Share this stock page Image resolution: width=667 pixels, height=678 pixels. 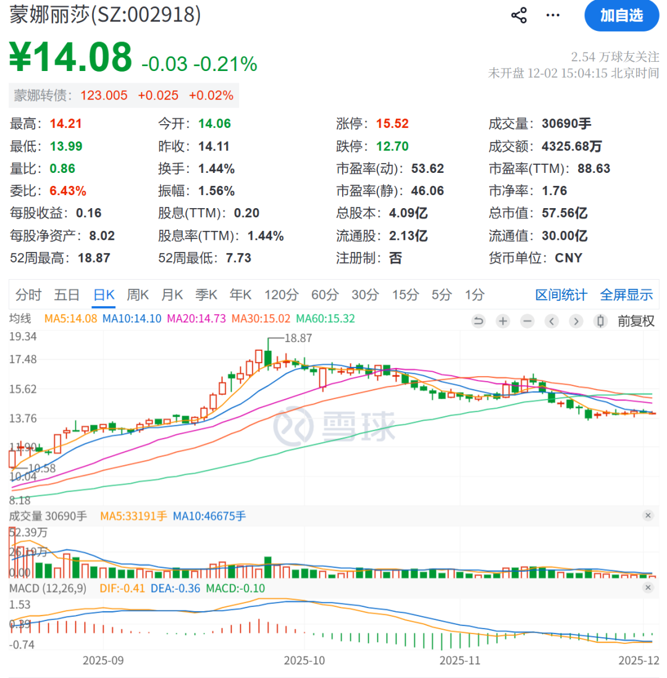click(x=519, y=16)
